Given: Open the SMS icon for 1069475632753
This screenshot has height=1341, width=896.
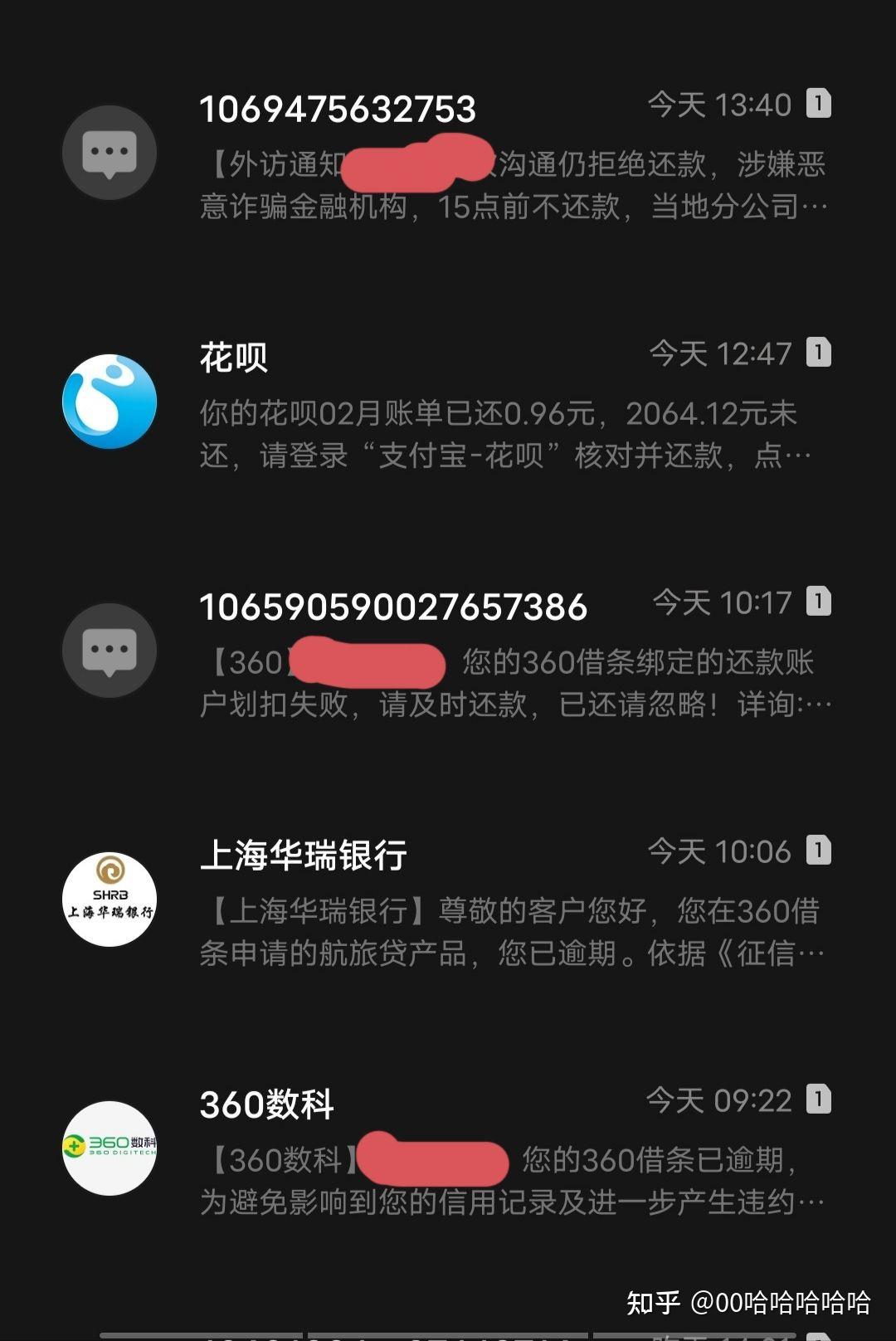Looking at the screenshot, I should [108, 153].
